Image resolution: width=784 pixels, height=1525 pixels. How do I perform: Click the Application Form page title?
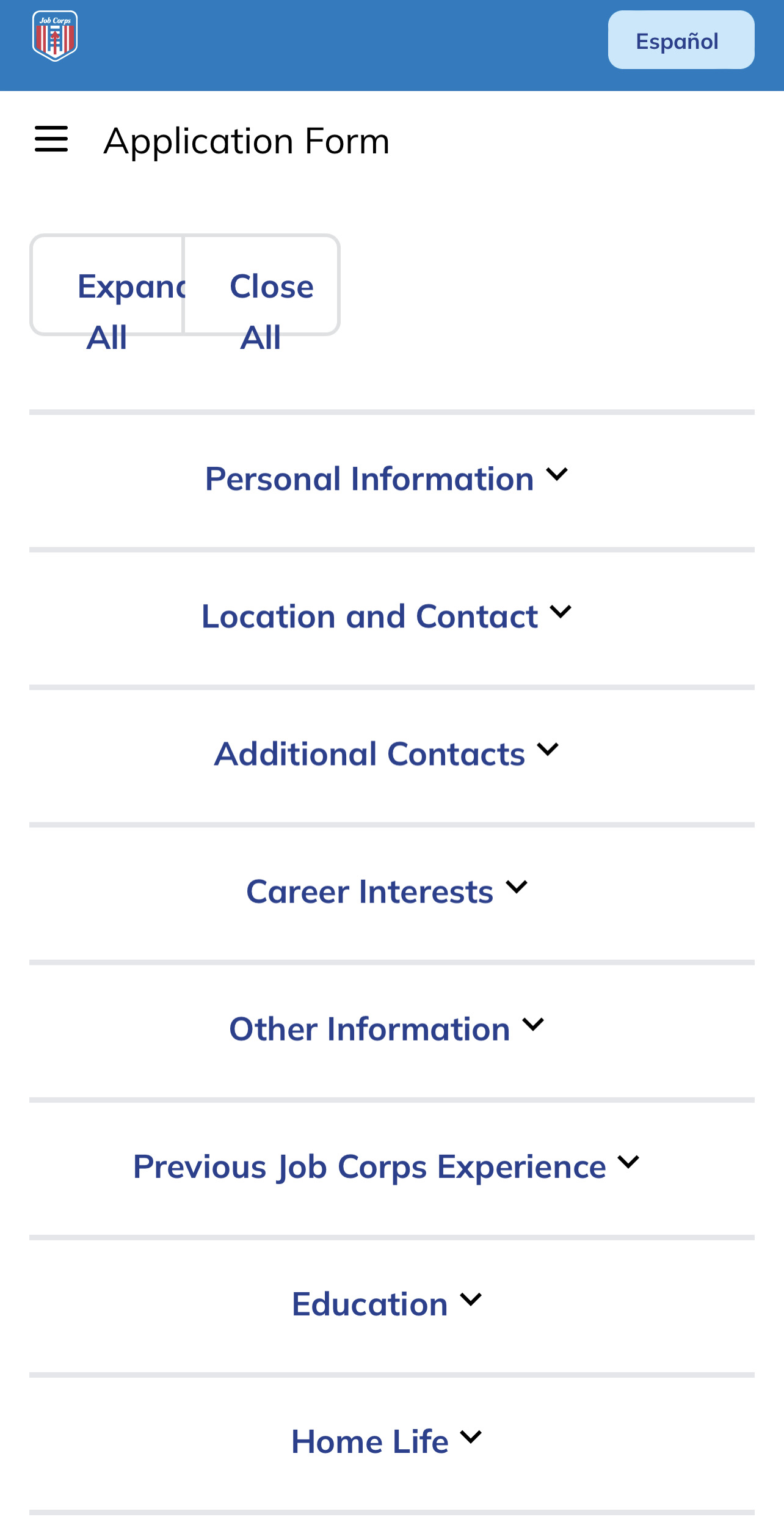pos(246,140)
